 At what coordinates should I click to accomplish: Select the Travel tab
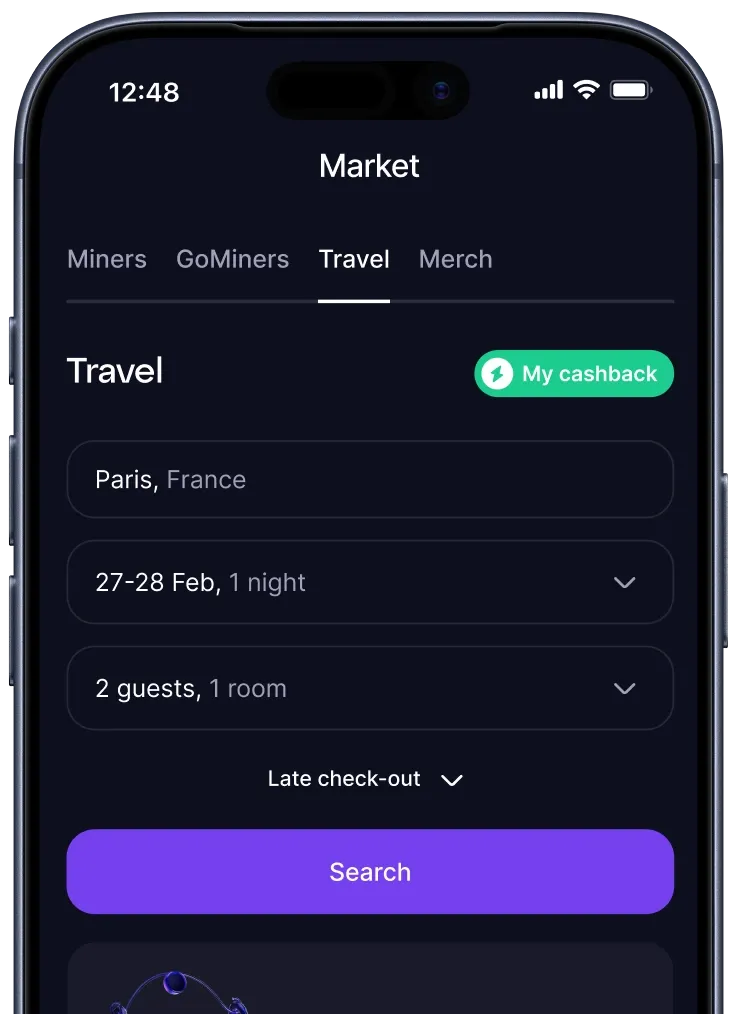click(354, 260)
